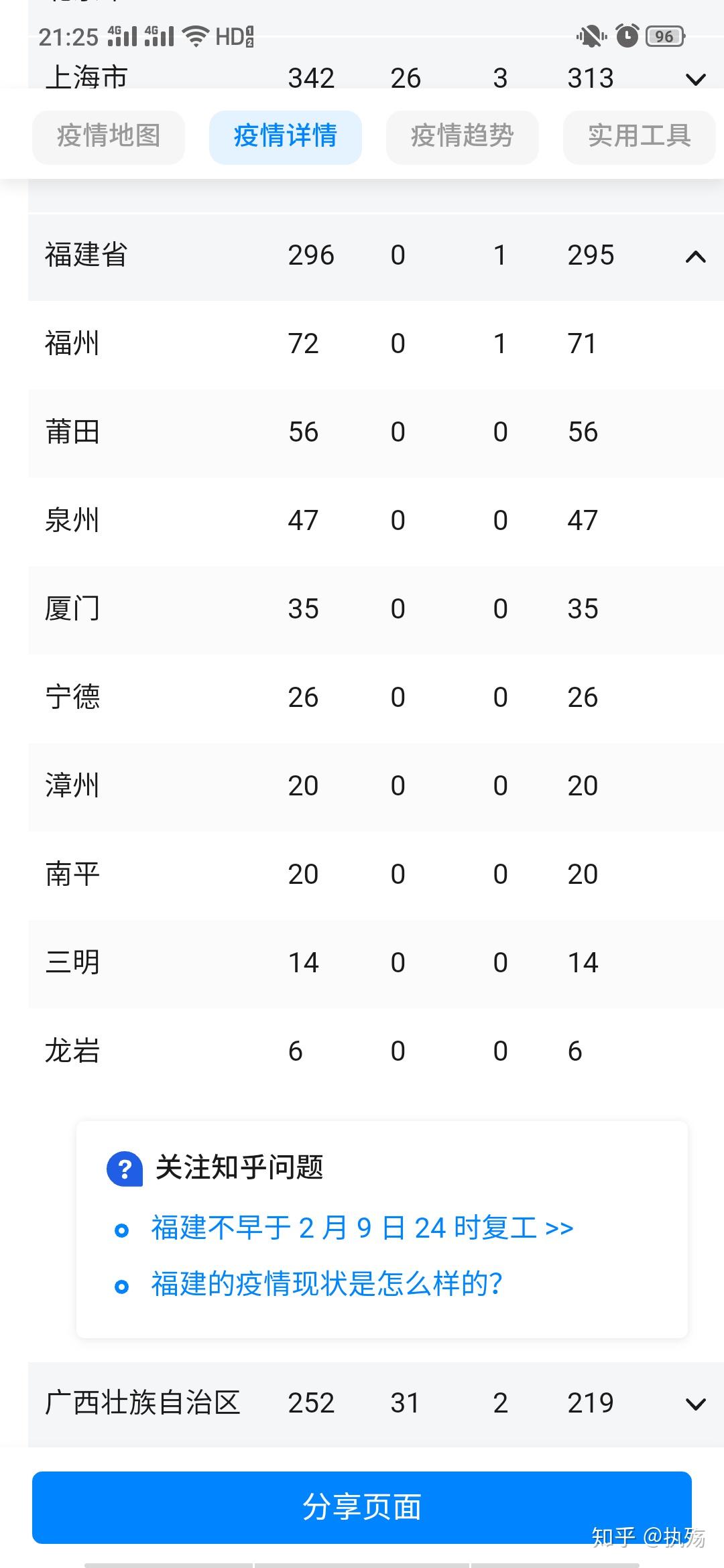Expand the 上海市 row
Viewport: 724px width, 1568px height.
click(696, 80)
